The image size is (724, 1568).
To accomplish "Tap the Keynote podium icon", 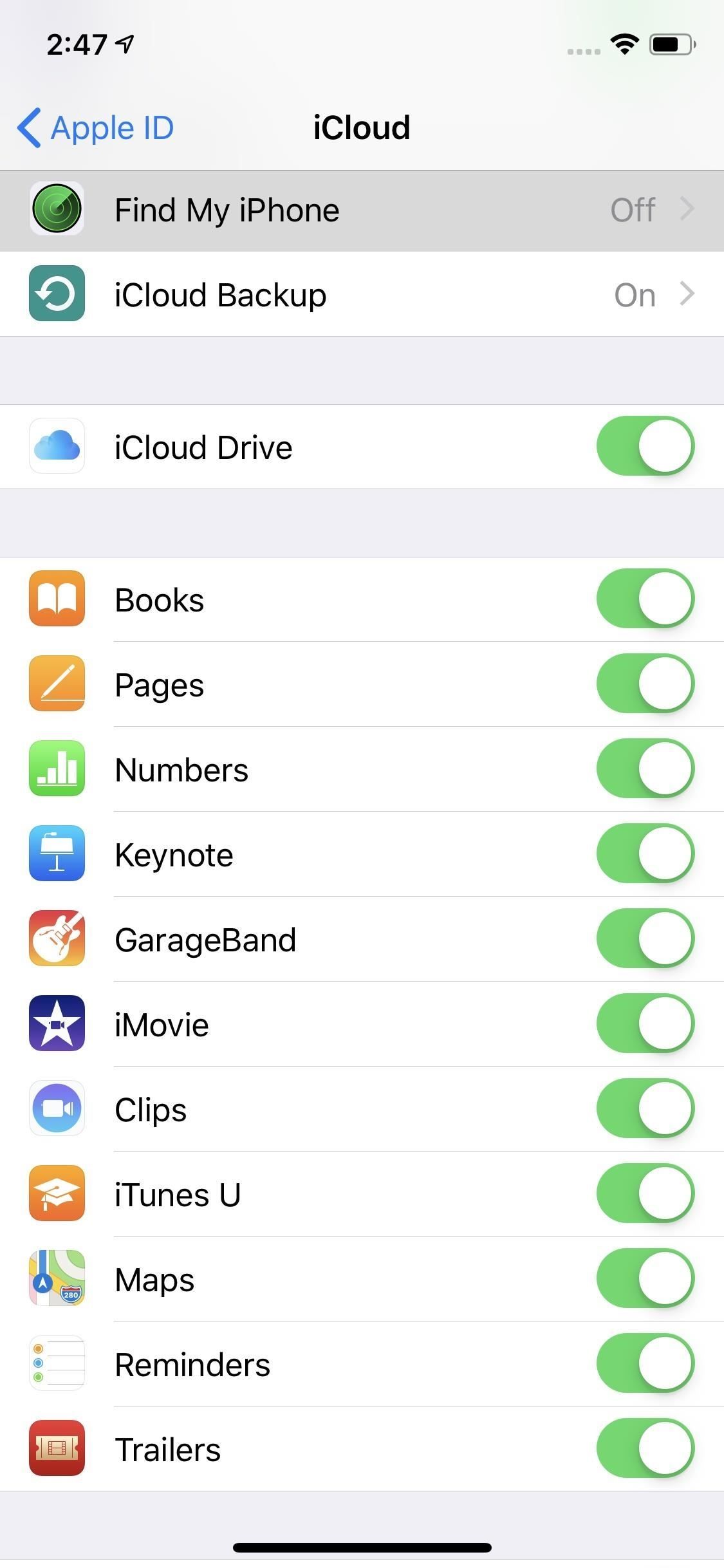I will pos(57,854).
